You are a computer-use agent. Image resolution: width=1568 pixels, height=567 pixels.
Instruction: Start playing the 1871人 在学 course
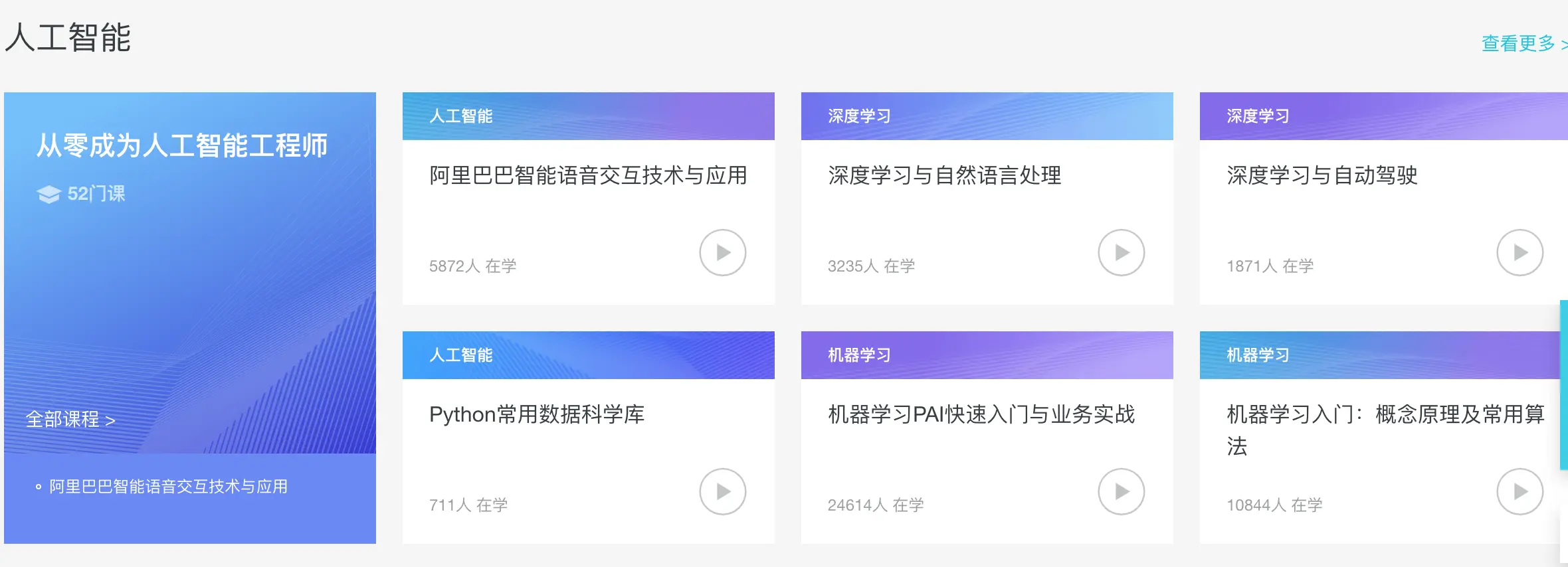pos(1519,252)
